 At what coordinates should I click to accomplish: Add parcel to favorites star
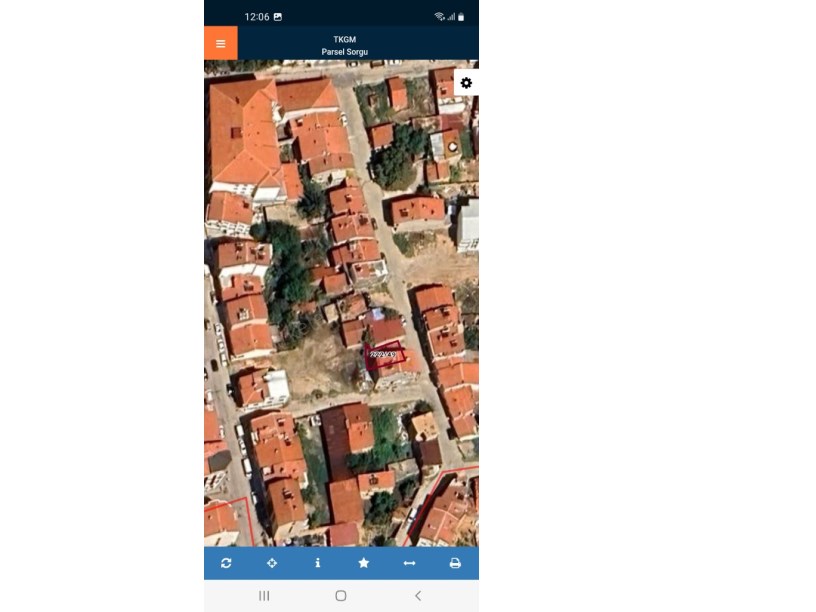coord(364,563)
